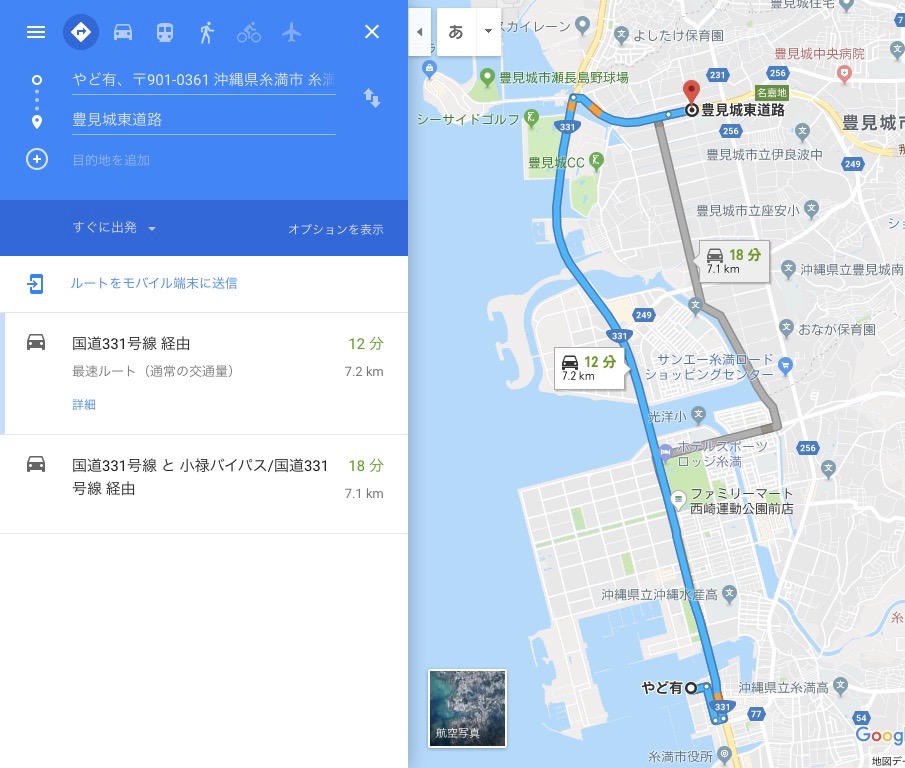
Task: Switch to flight travel mode
Action: pos(291,32)
